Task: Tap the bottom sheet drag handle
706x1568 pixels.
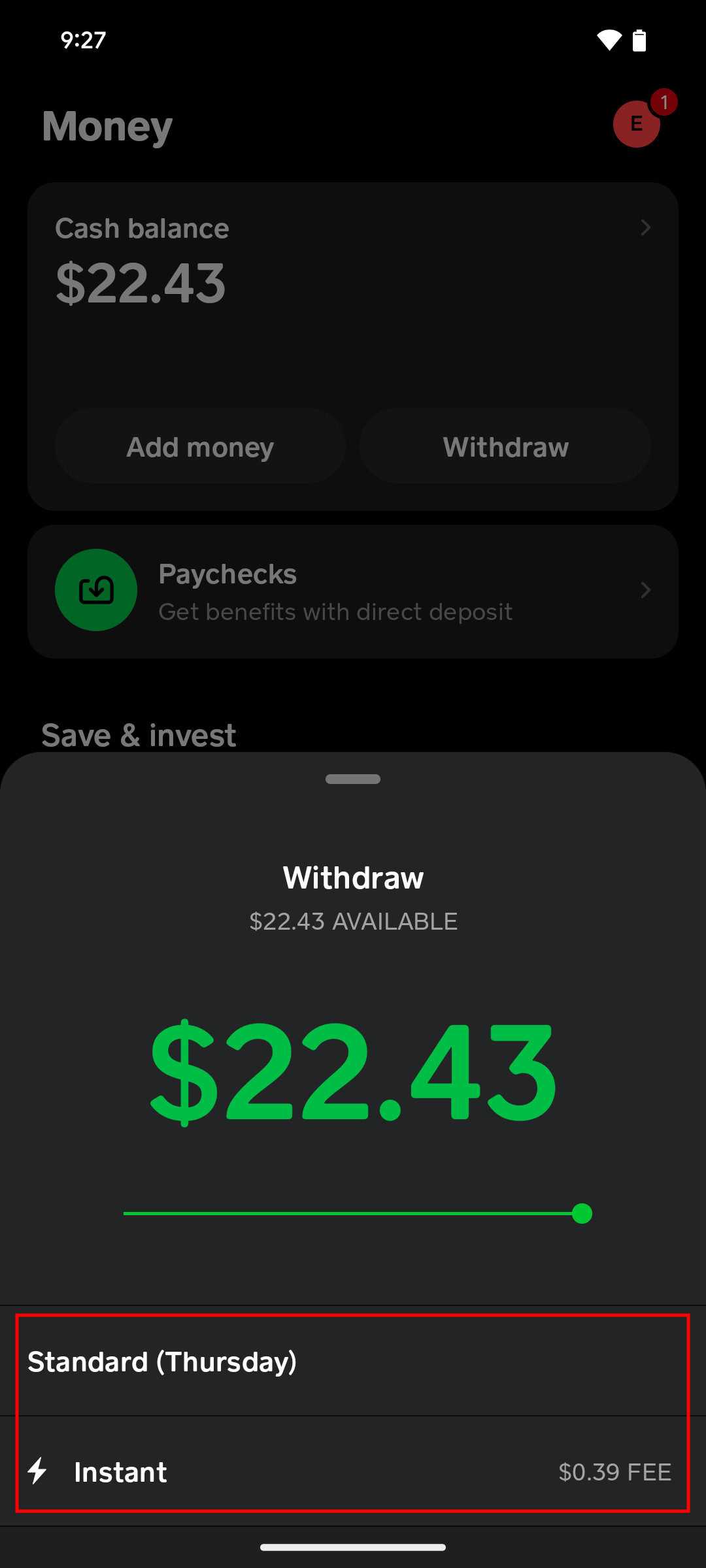Action: click(353, 779)
